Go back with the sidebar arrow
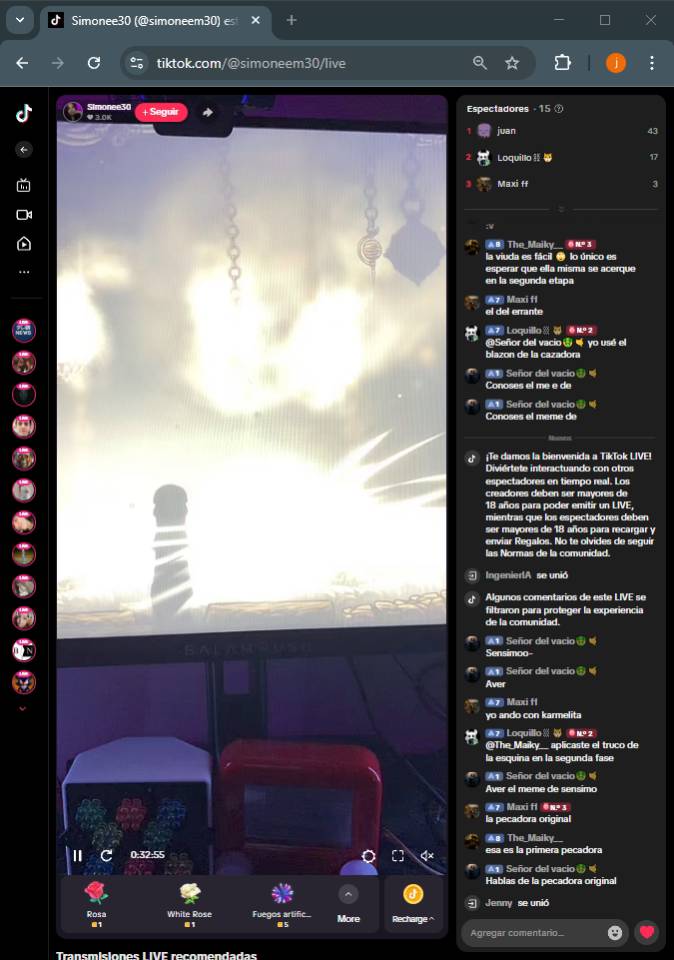Image resolution: width=674 pixels, height=960 pixels. pos(24,150)
